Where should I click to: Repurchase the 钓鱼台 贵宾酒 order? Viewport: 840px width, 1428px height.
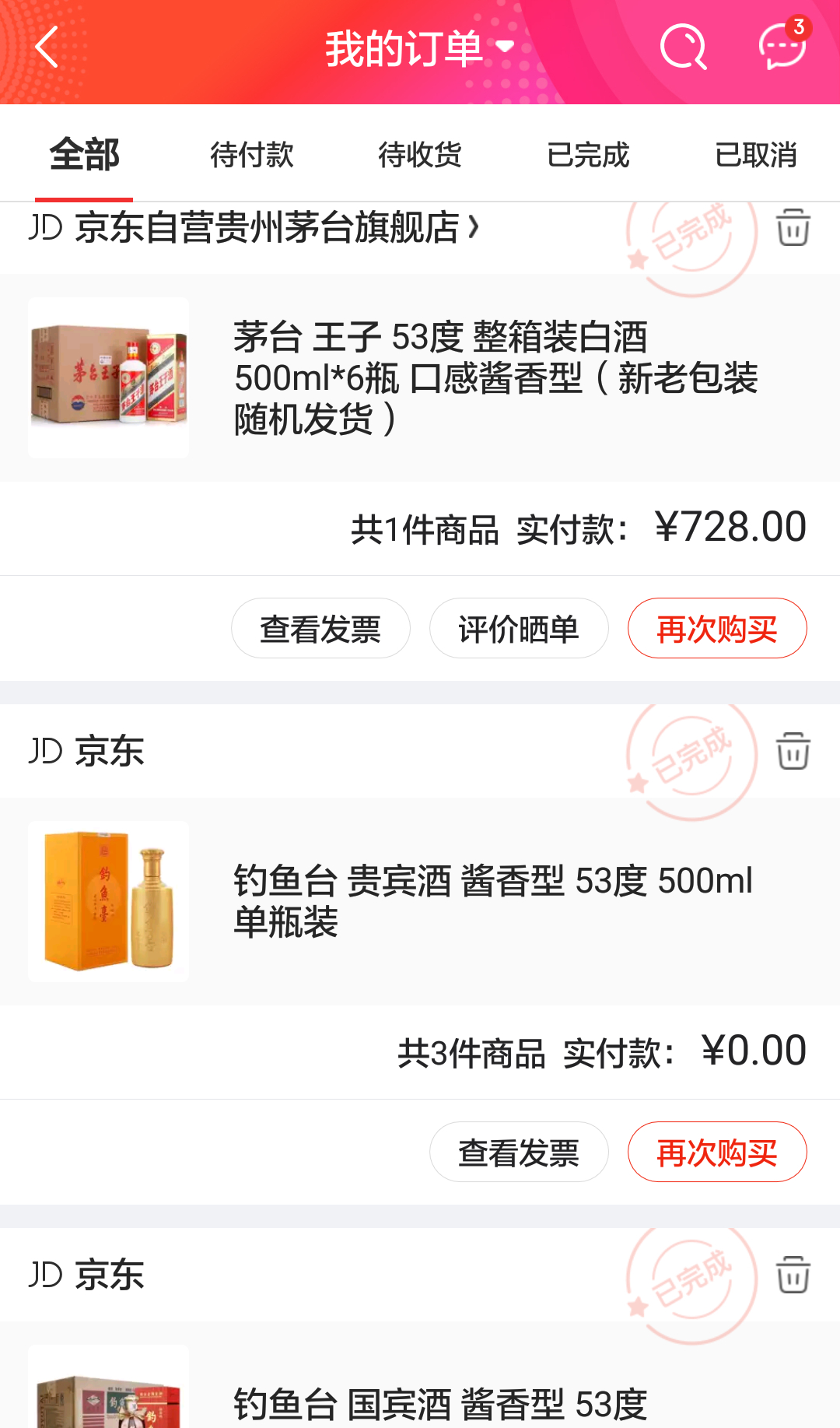[717, 1153]
